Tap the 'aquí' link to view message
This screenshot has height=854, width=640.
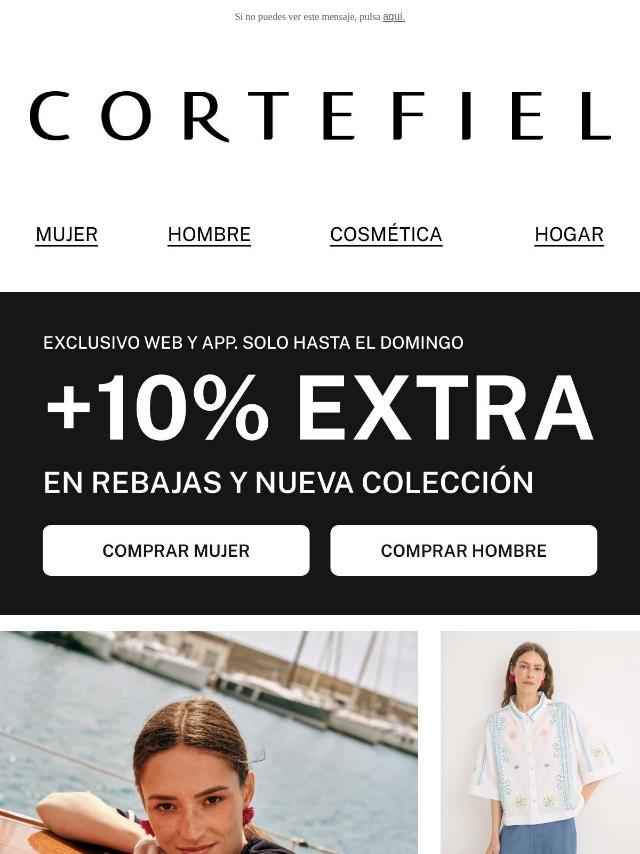click(x=394, y=17)
